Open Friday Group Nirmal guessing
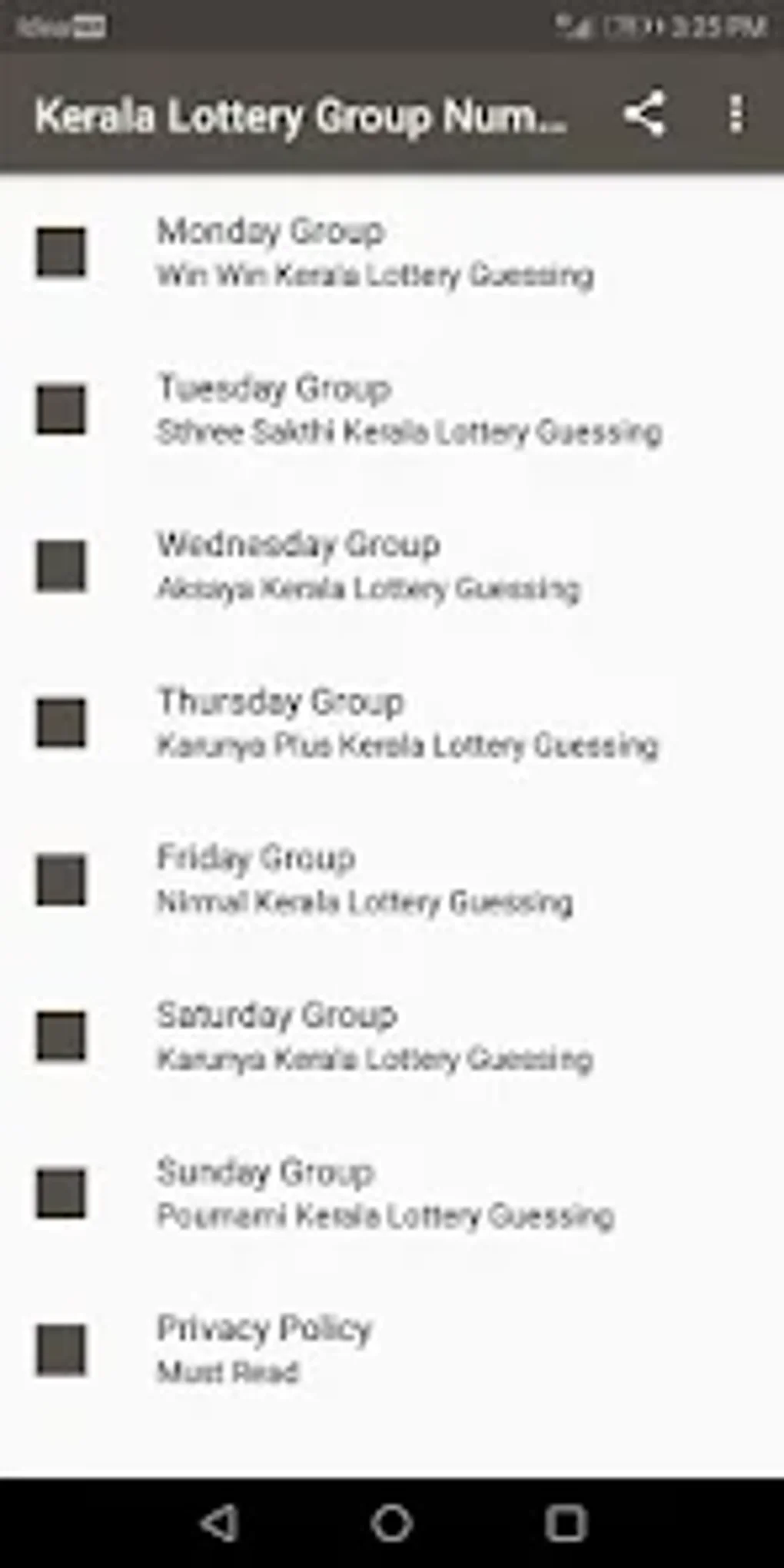Screen dimensions: 784x1568 pos(392,879)
